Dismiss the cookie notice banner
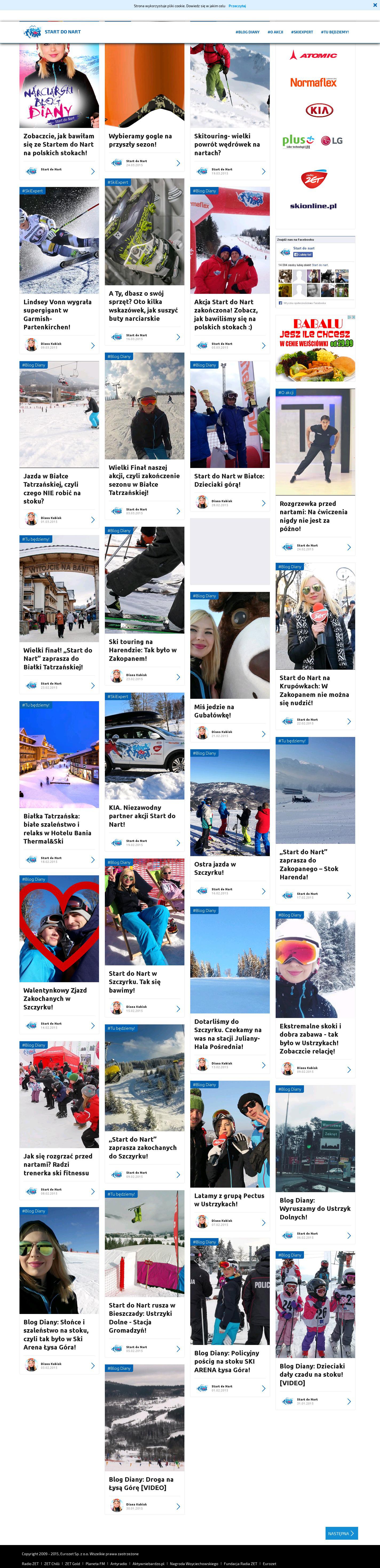 click(374, 5)
